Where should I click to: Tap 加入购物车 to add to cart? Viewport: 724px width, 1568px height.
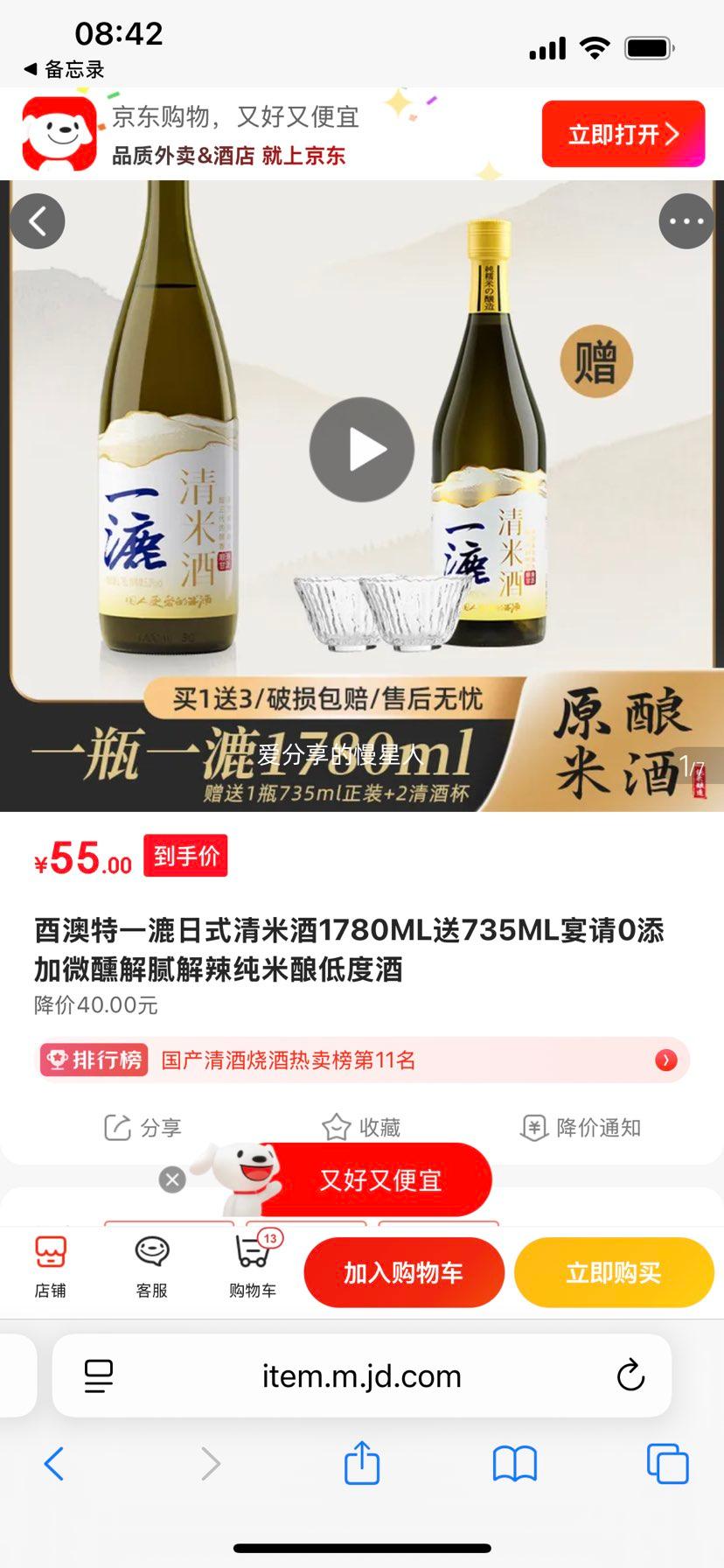pyautogui.click(x=404, y=1273)
